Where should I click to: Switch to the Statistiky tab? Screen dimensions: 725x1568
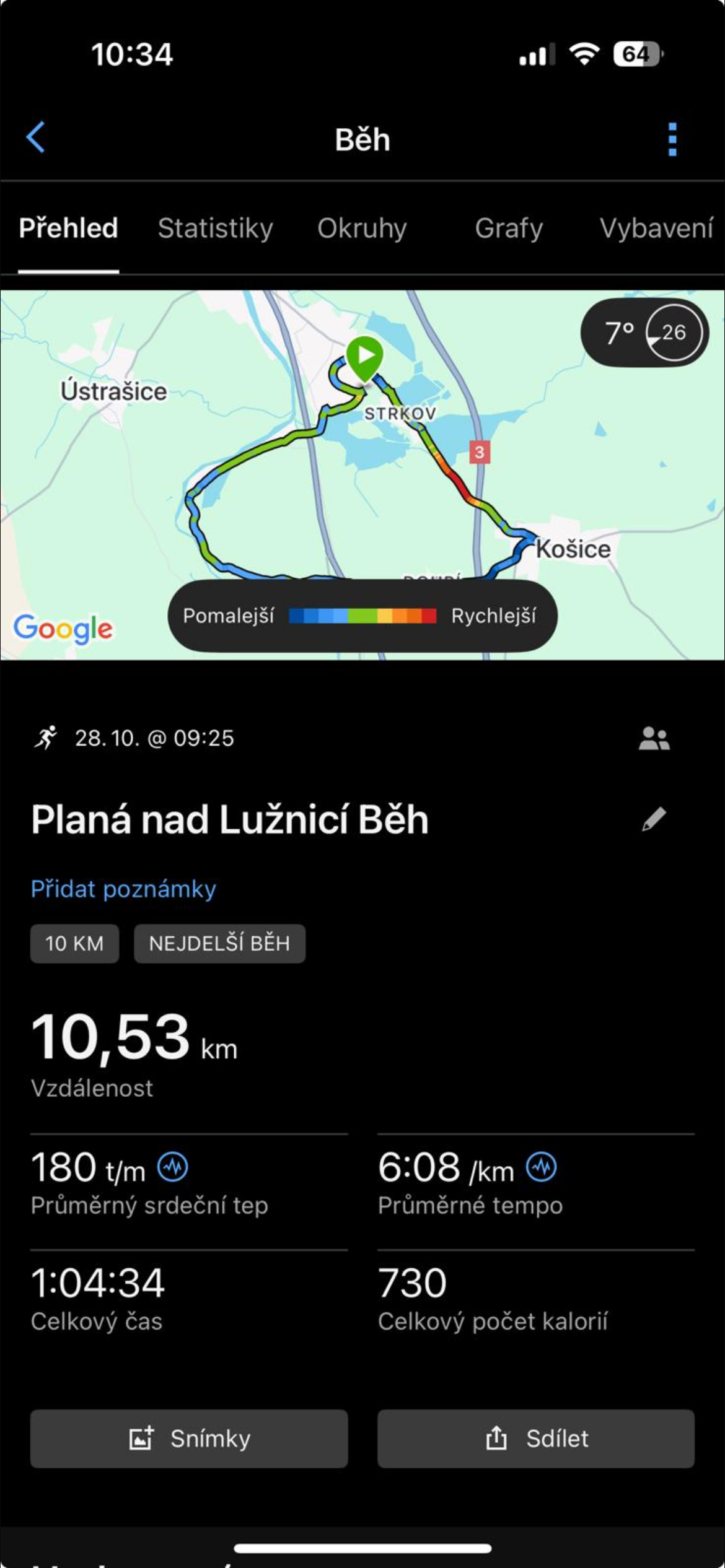tap(215, 229)
